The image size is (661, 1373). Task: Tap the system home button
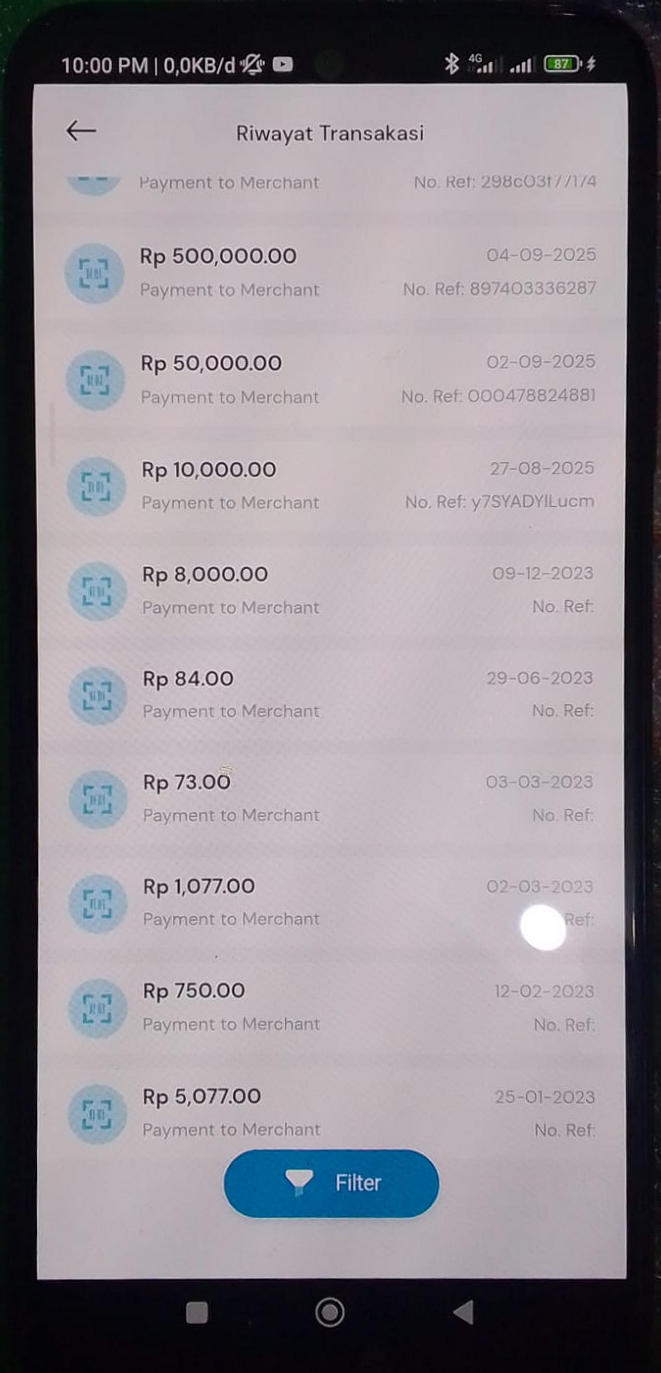pyautogui.click(x=330, y=1313)
